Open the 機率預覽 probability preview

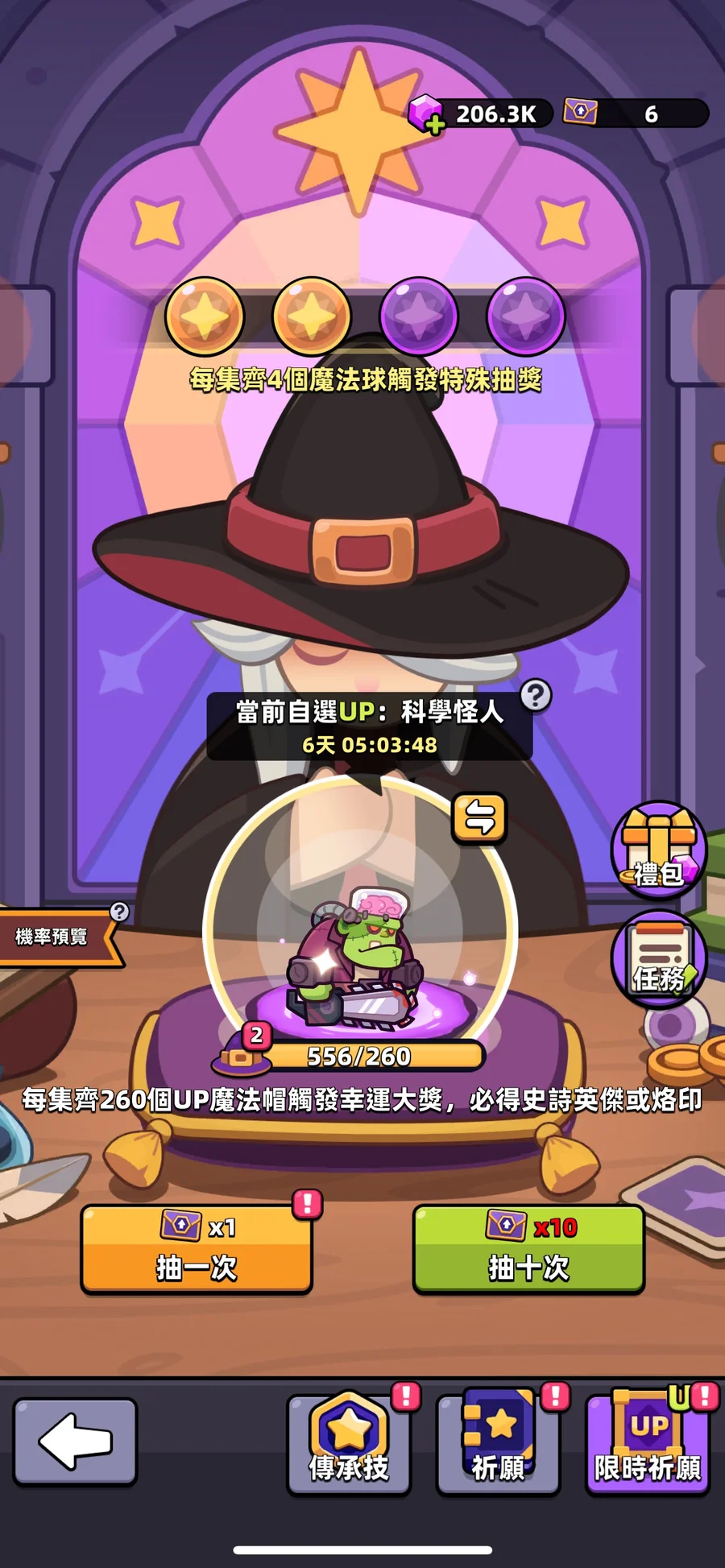pos(56,937)
